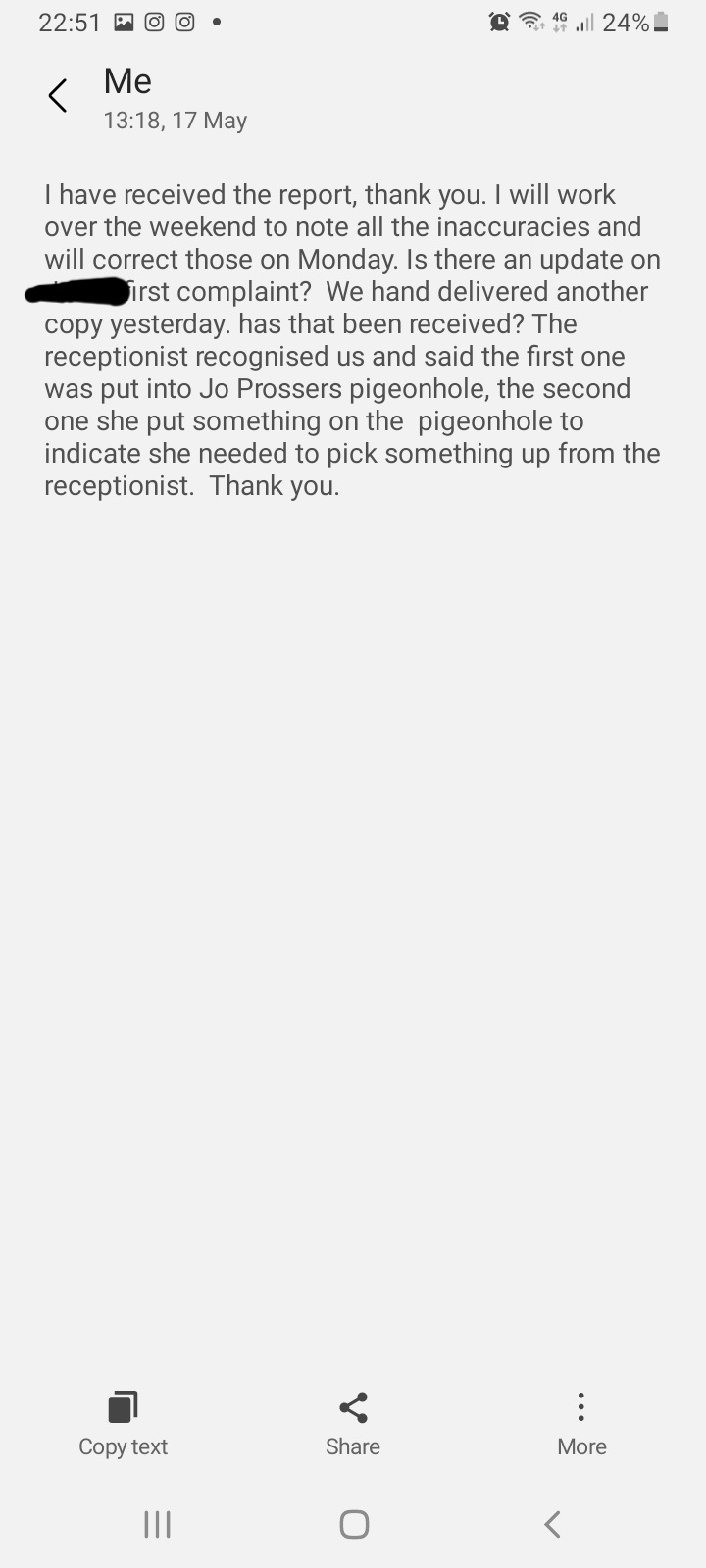Open recent apps from the navigation bar

[157, 1524]
